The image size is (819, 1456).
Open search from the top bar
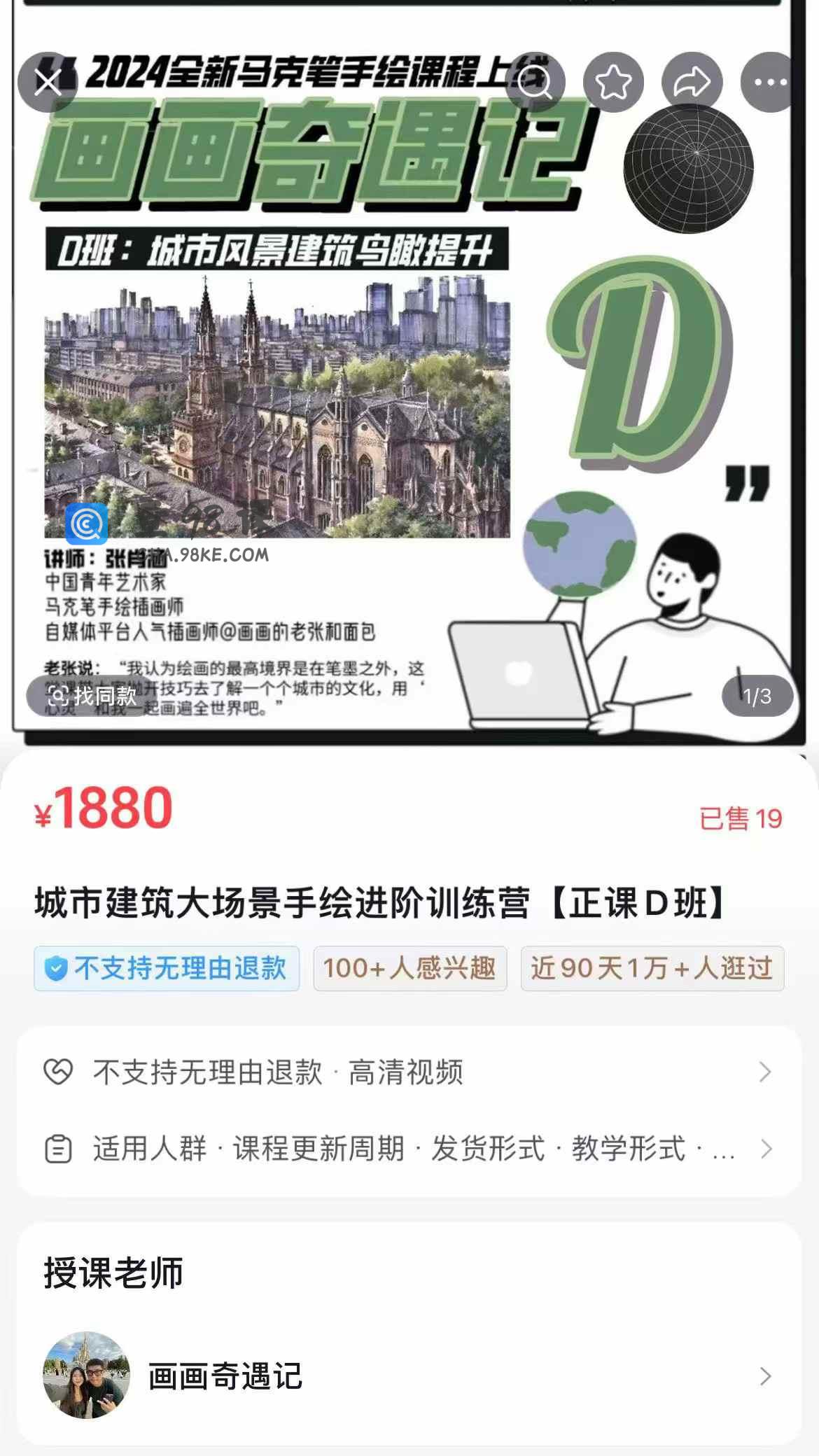coord(535,83)
